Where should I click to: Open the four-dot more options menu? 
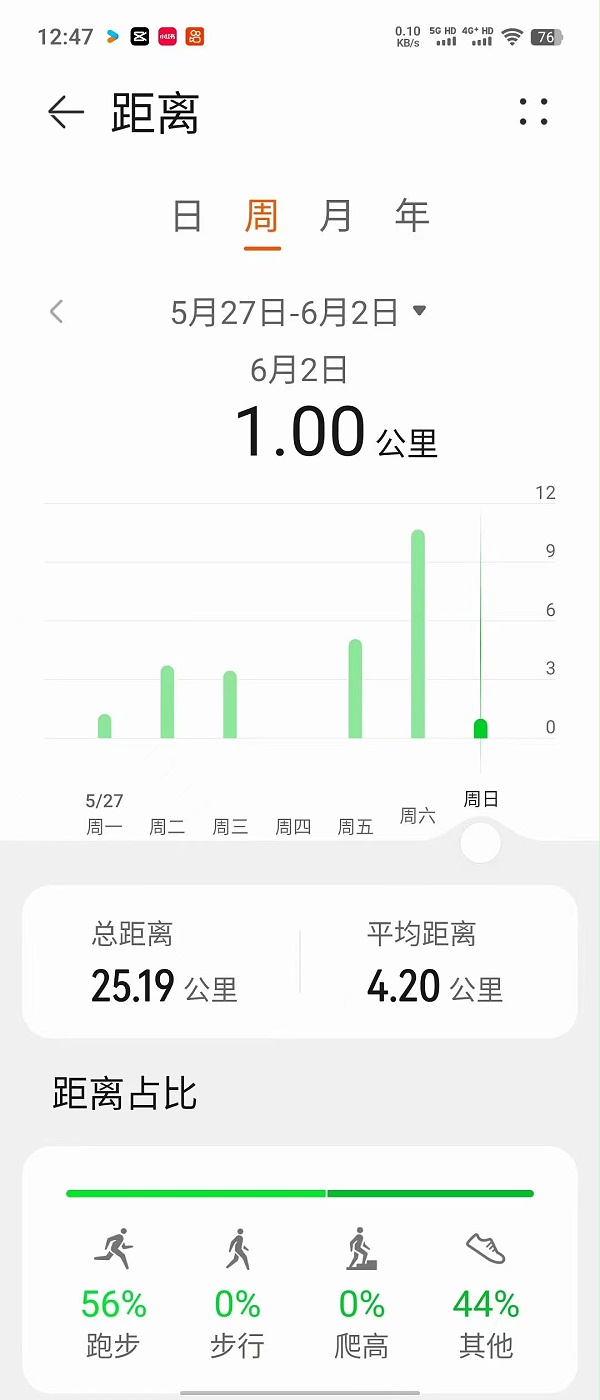coord(534,112)
